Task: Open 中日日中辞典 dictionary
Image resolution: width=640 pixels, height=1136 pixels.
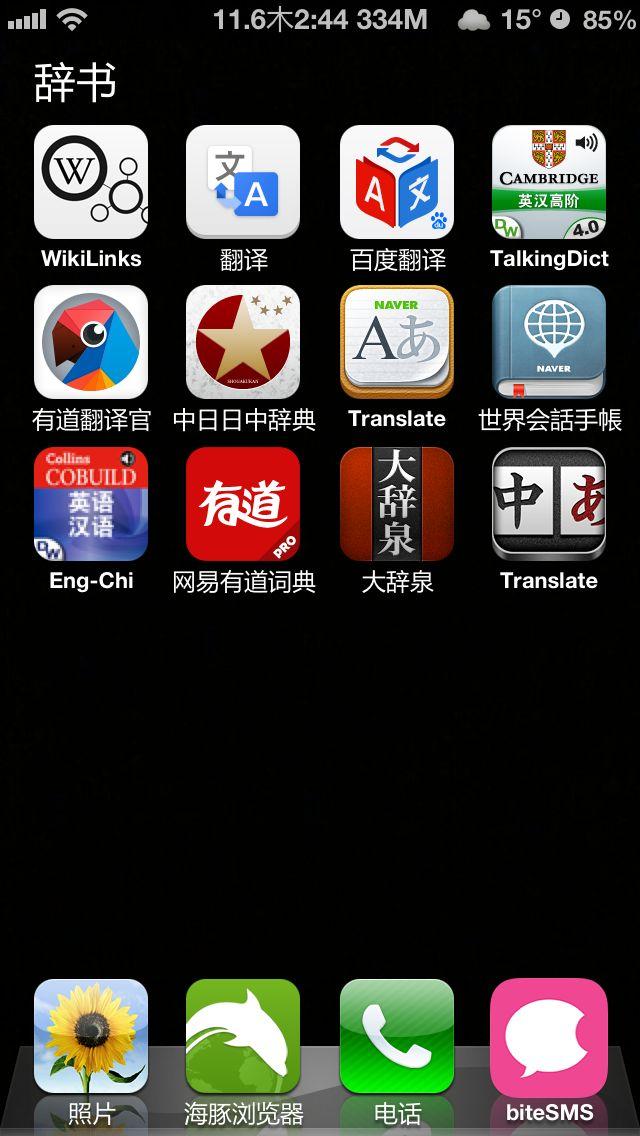Action: tap(243, 342)
